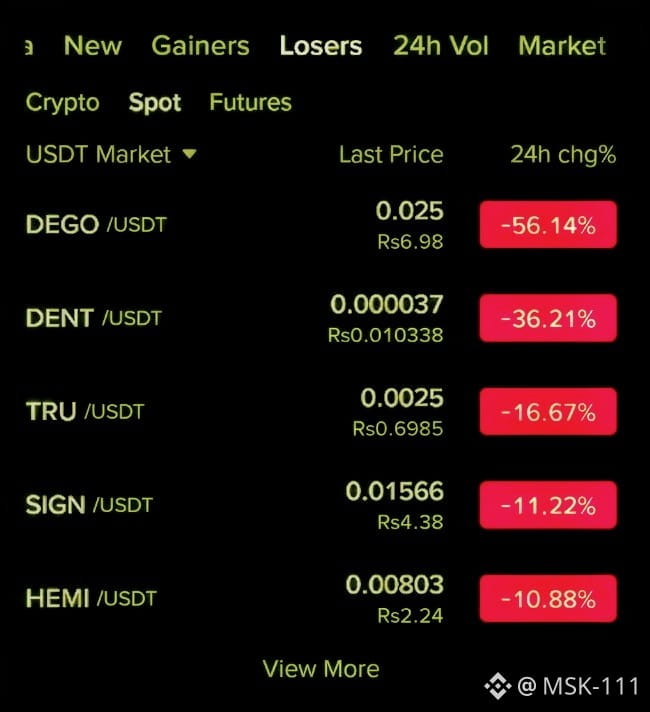Image resolution: width=650 pixels, height=712 pixels.
Task: Open the SIGN/USDT pair
Action: tap(321, 505)
